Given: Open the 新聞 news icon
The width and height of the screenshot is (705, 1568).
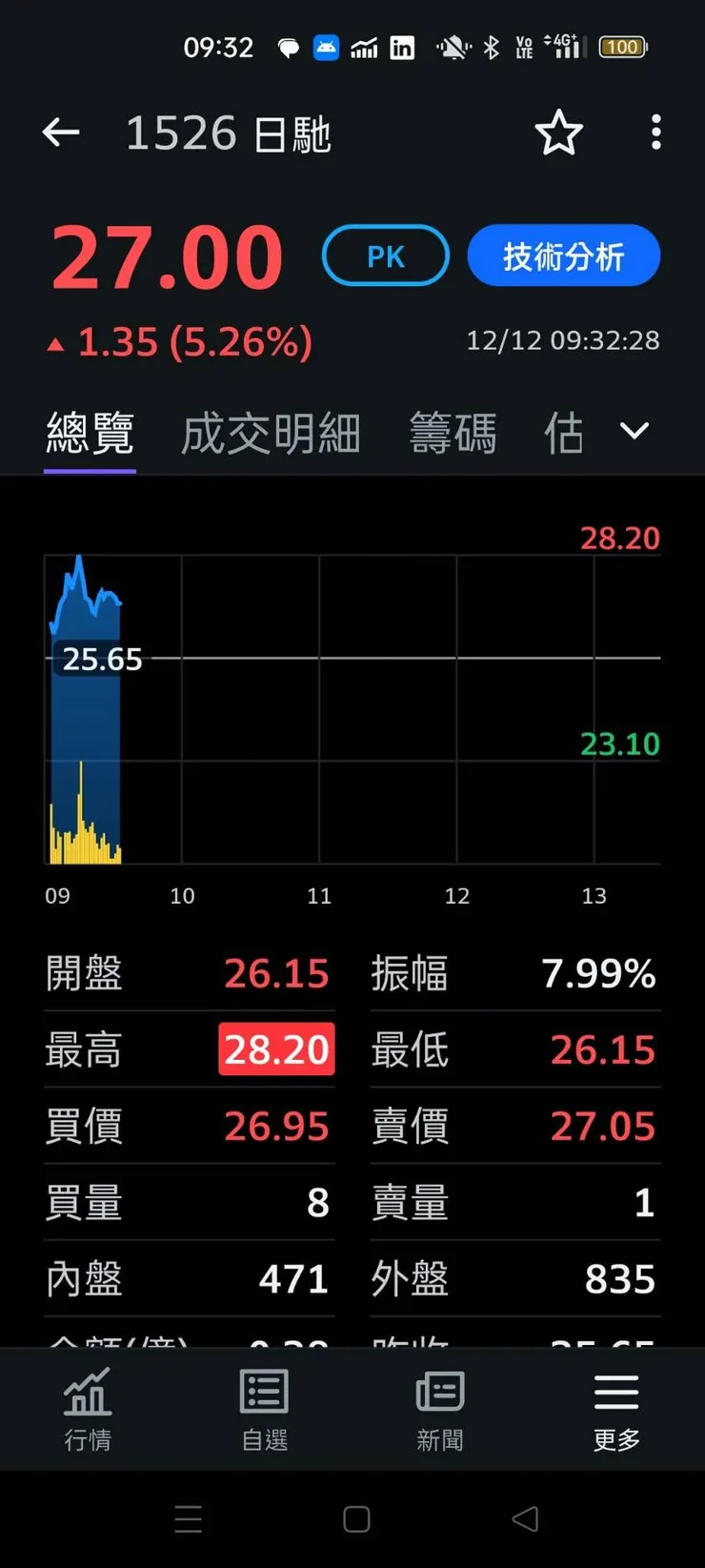Looking at the screenshot, I should tap(439, 1406).
